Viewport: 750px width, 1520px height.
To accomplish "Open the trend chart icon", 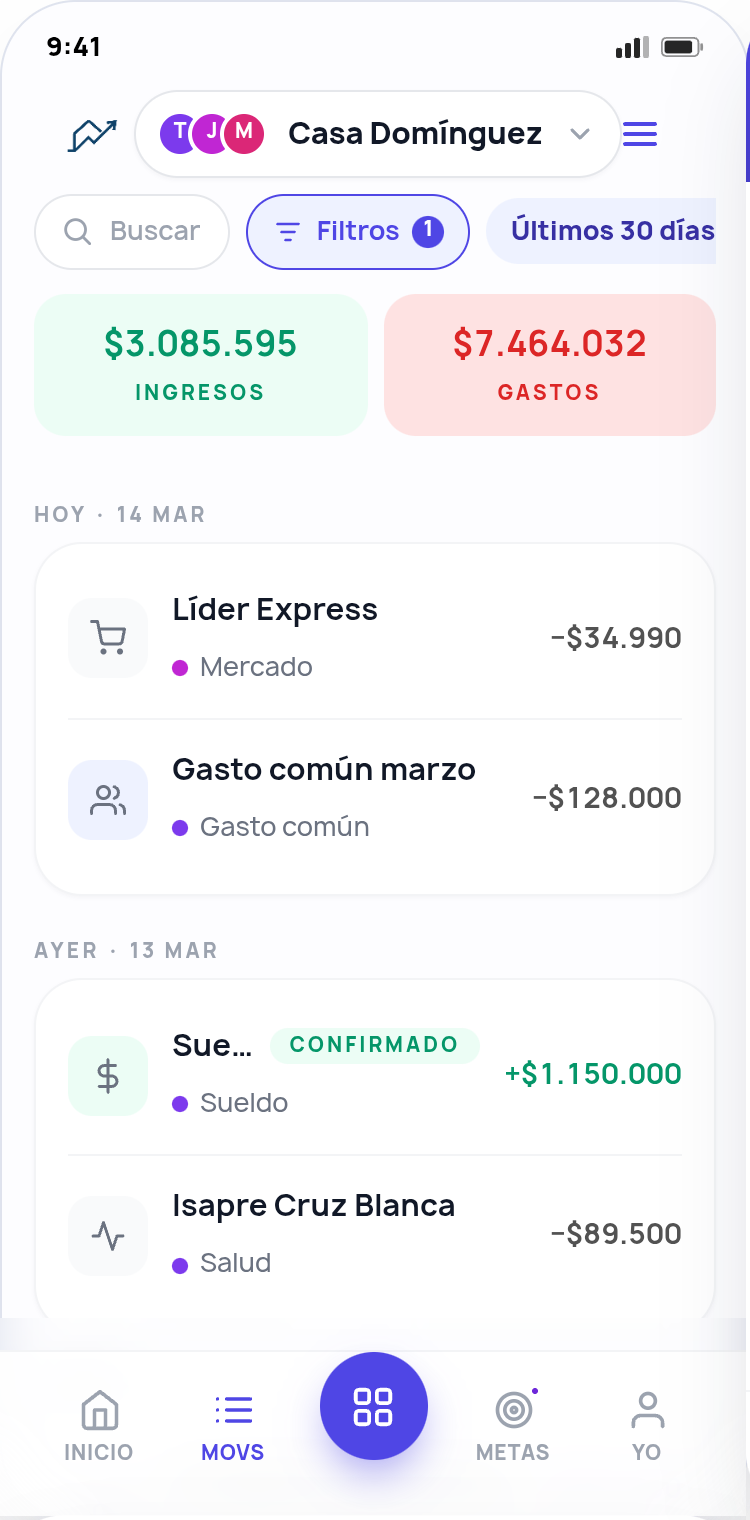I will (x=92, y=135).
